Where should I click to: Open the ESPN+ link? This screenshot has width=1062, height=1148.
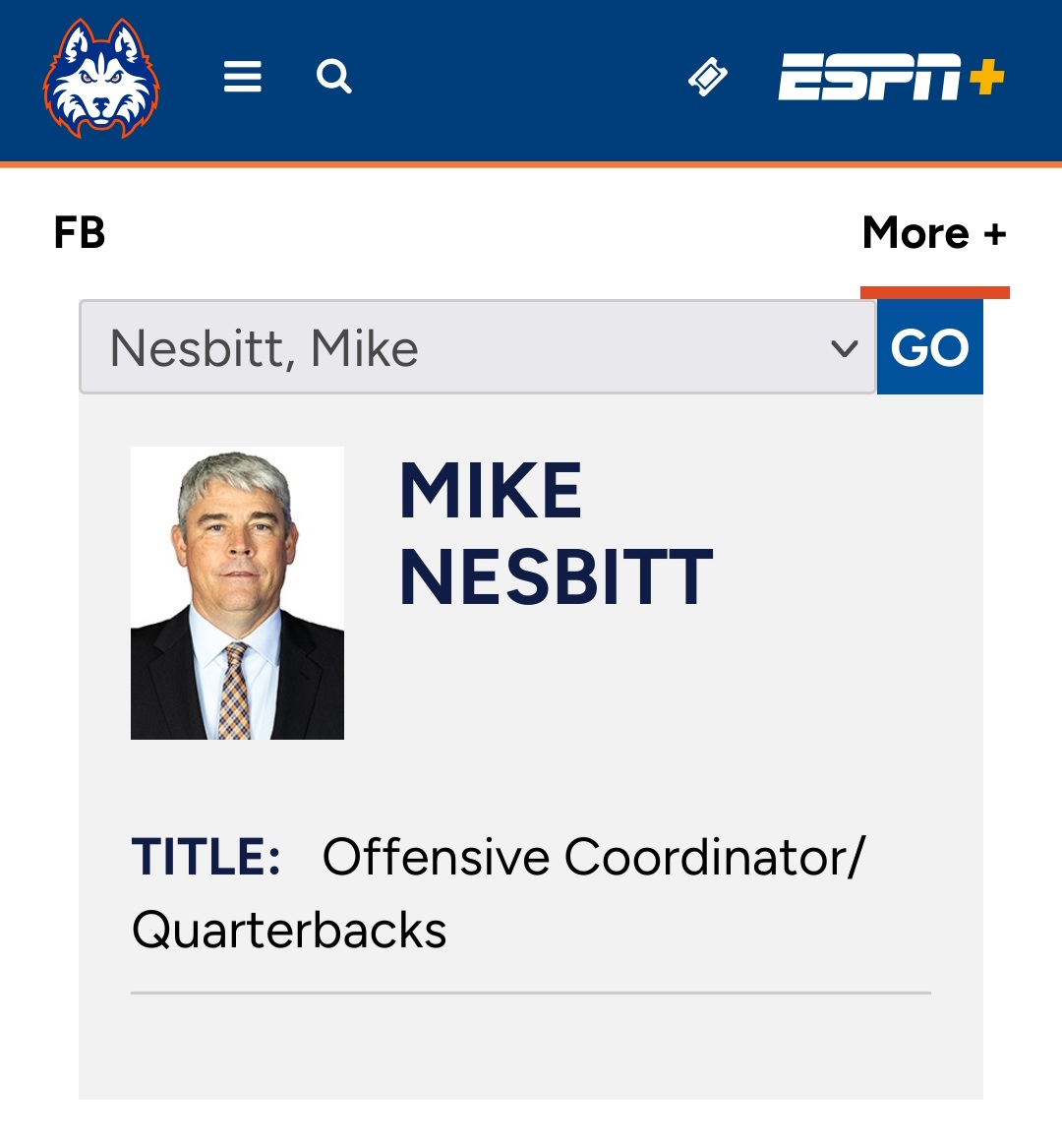891,78
